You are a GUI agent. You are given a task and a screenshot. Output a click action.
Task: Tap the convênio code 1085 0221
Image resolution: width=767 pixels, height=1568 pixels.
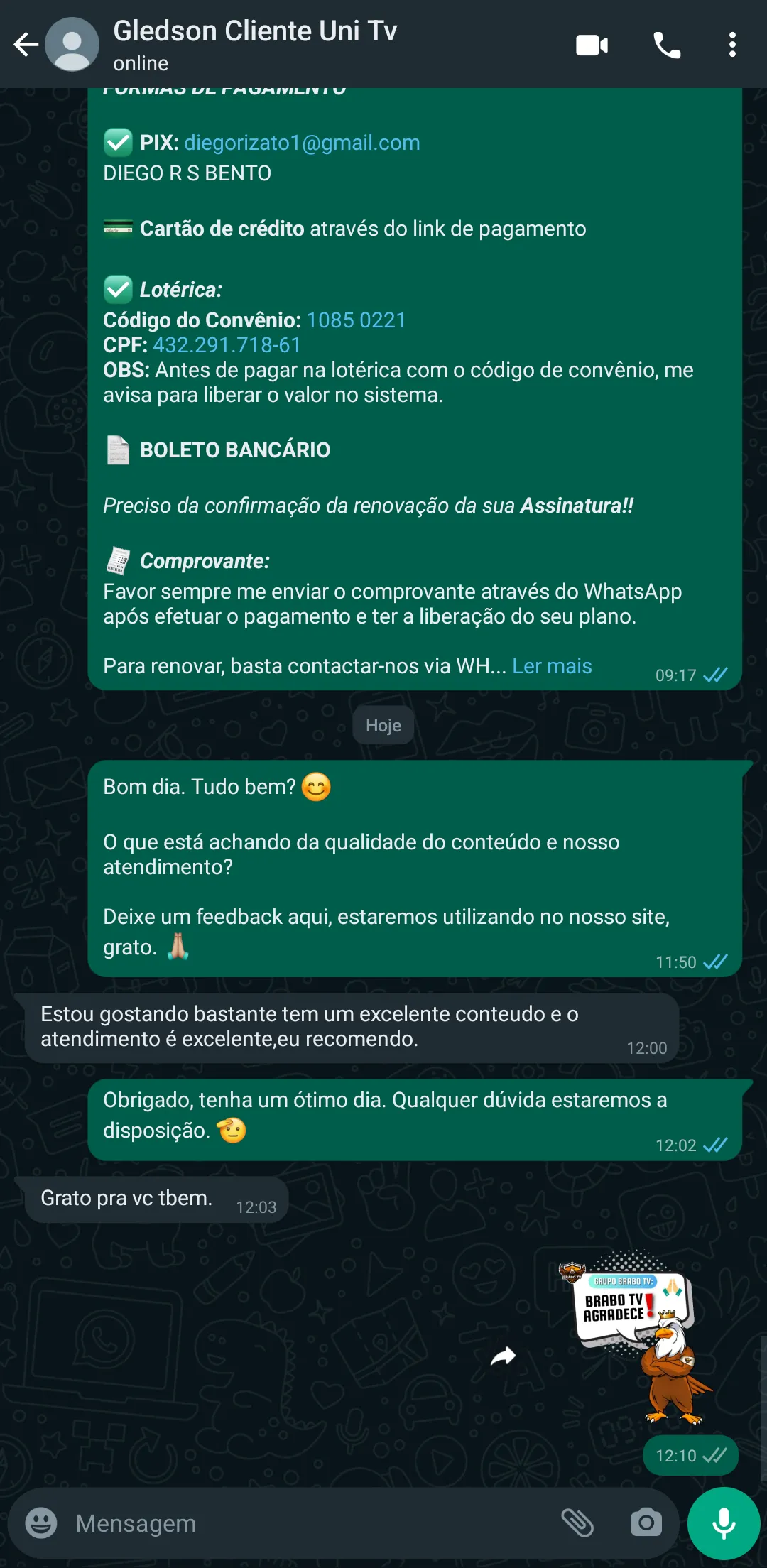point(356,320)
